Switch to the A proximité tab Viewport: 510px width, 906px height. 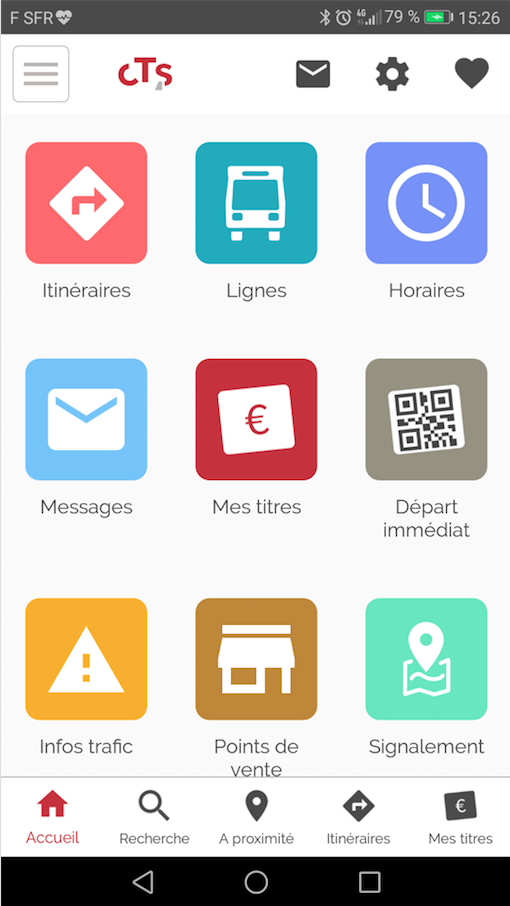[256, 818]
